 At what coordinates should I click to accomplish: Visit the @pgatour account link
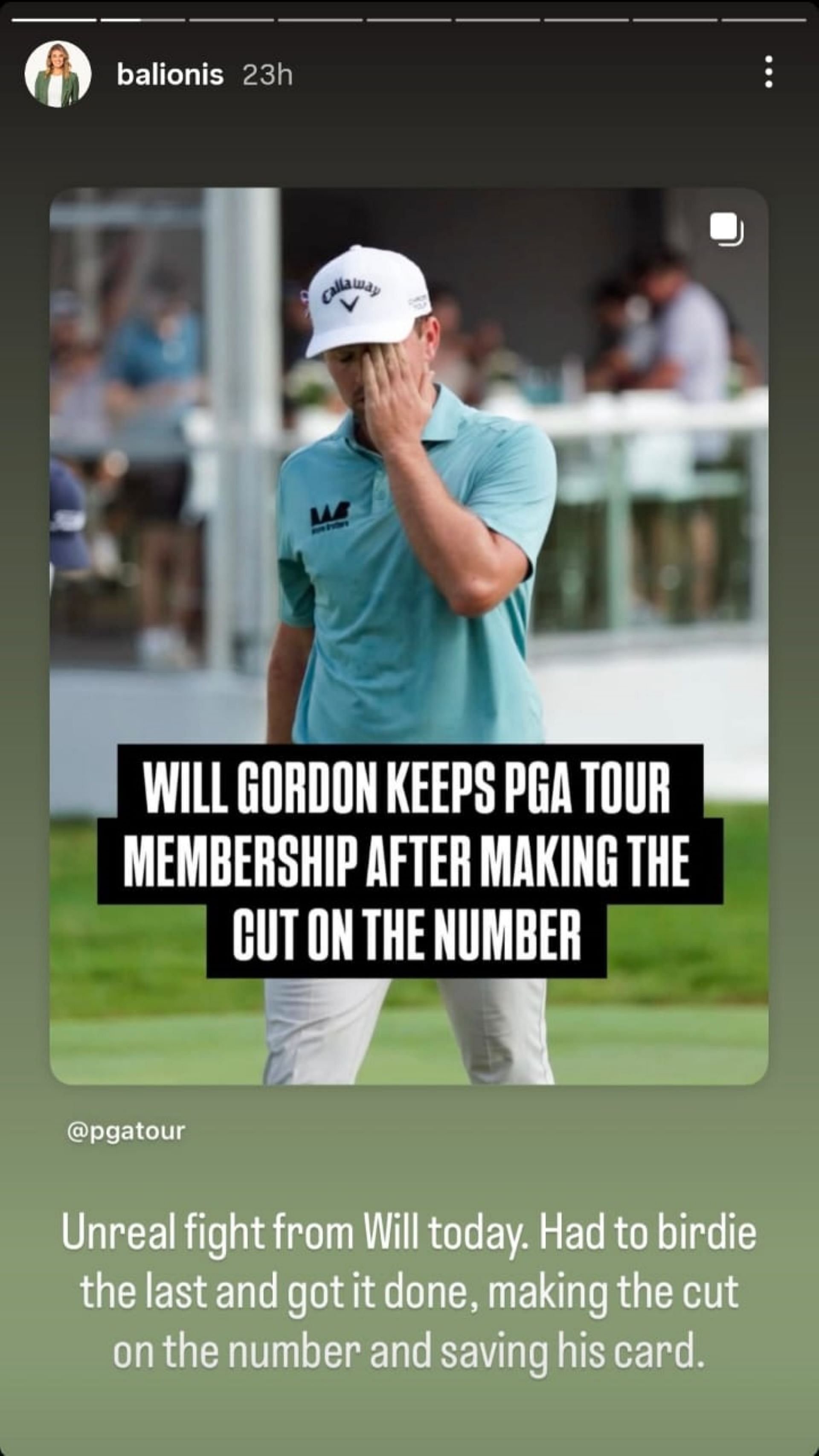126,1131
